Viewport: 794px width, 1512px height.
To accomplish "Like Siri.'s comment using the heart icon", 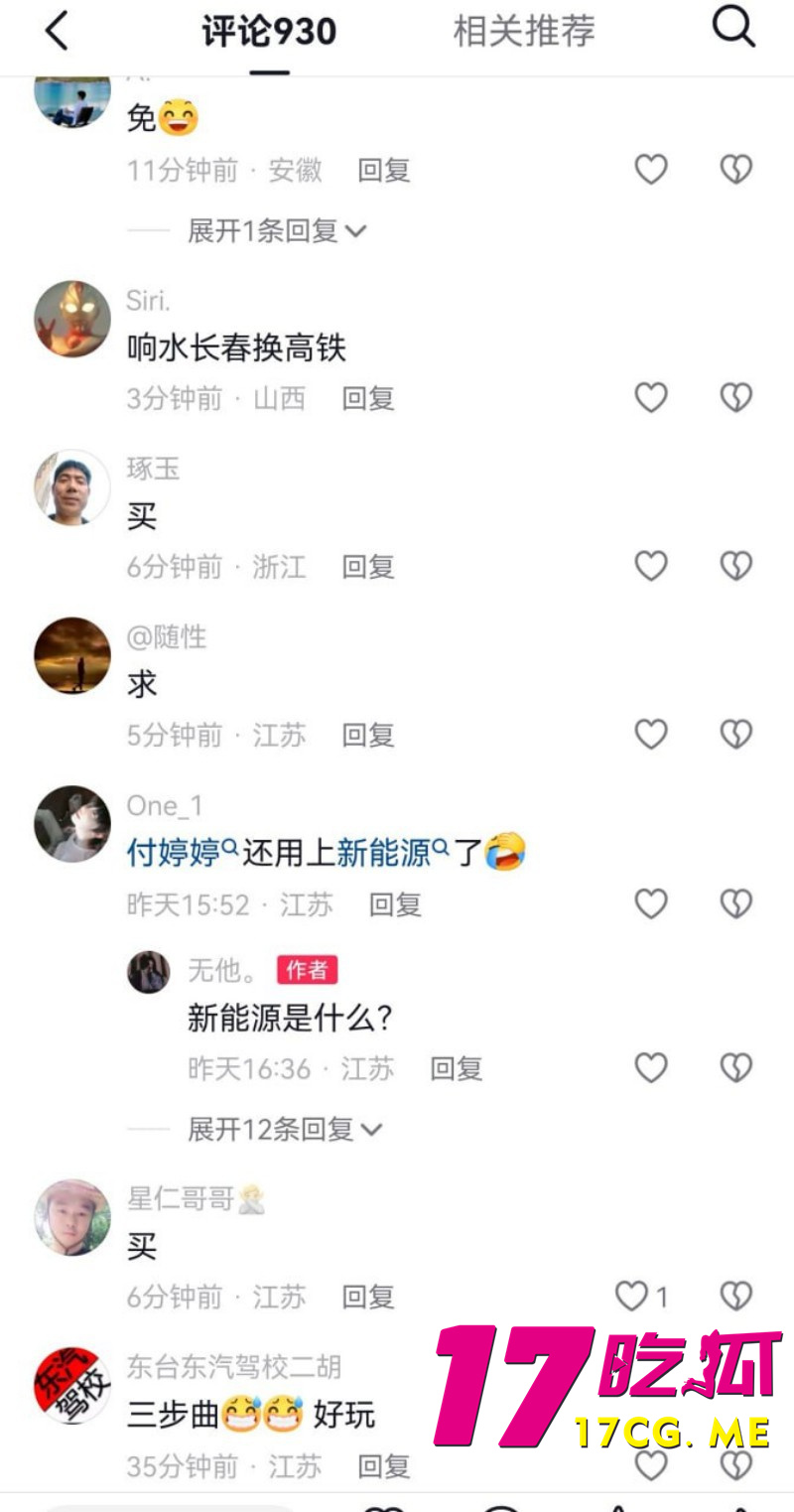I will coord(650,397).
